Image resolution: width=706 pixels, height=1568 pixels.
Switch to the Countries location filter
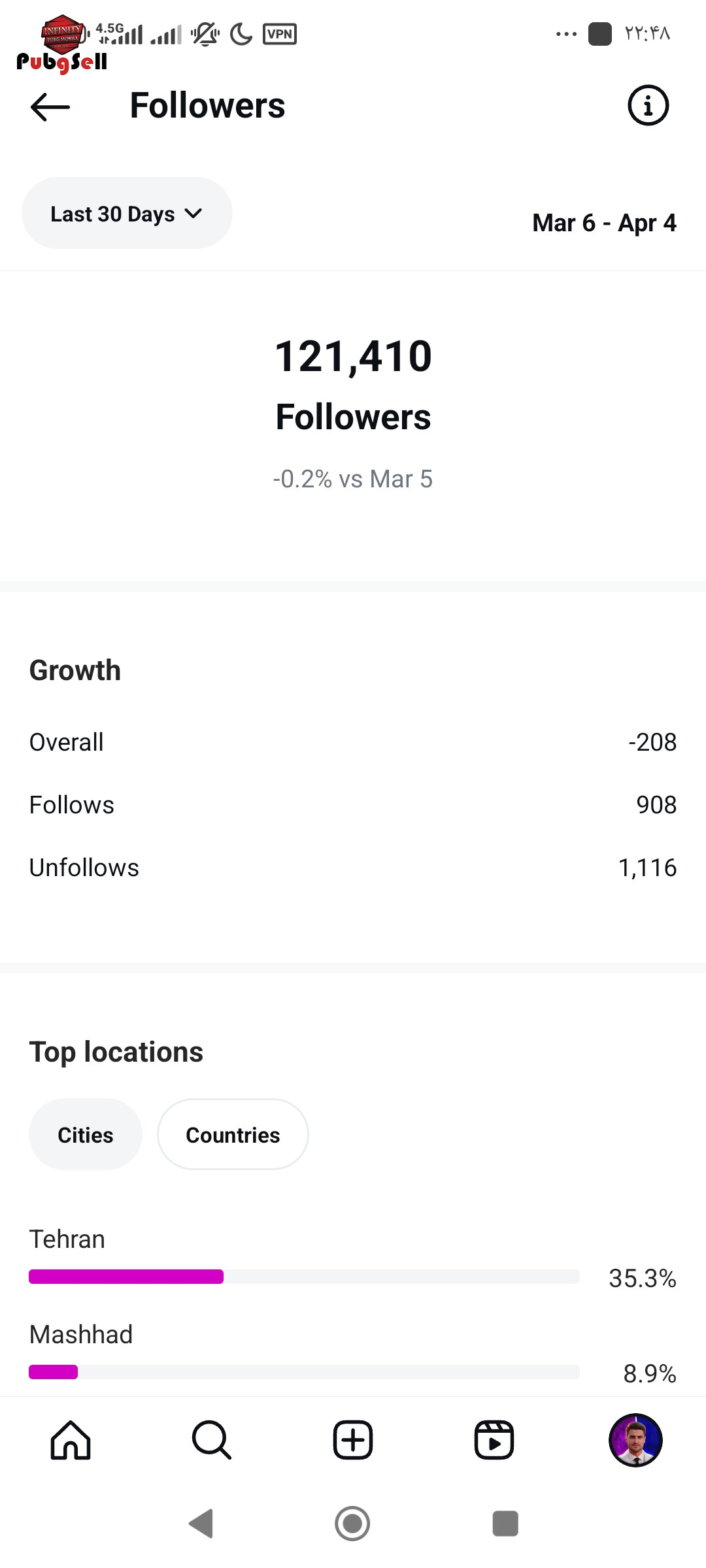coord(233,1135)
